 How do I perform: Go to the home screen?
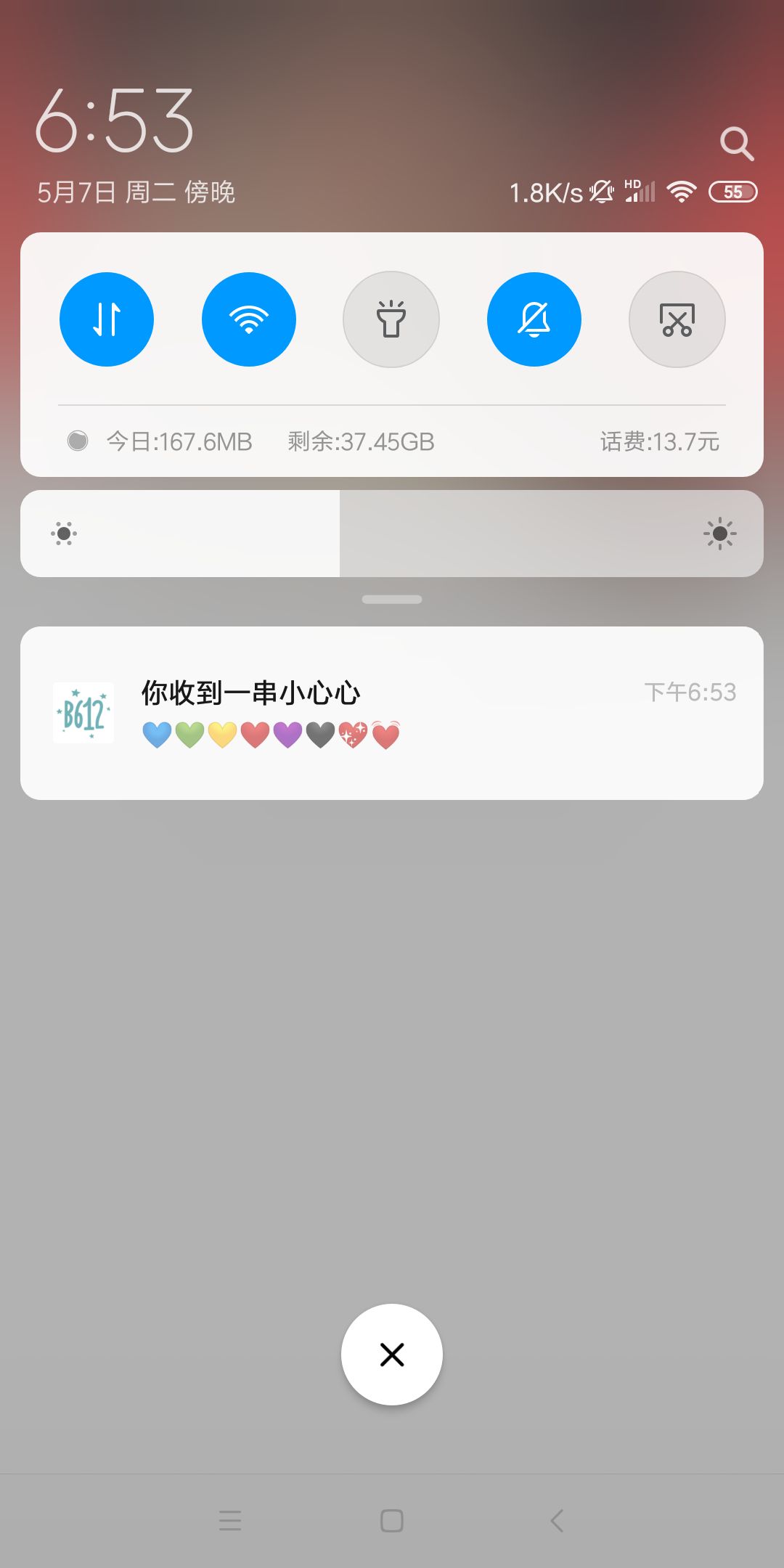(392, 1521)
